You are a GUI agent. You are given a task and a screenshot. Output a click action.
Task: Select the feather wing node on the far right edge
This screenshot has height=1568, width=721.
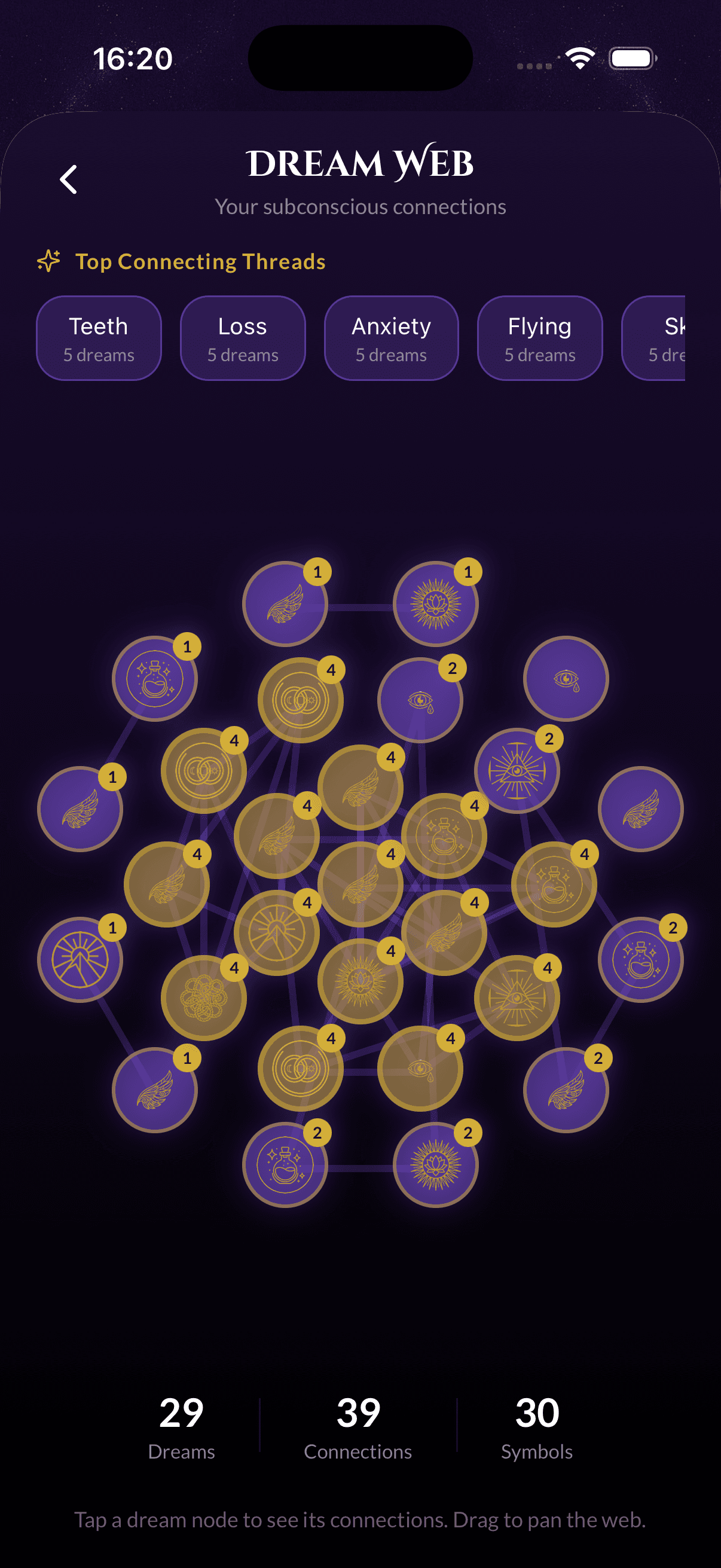[641, 810]
